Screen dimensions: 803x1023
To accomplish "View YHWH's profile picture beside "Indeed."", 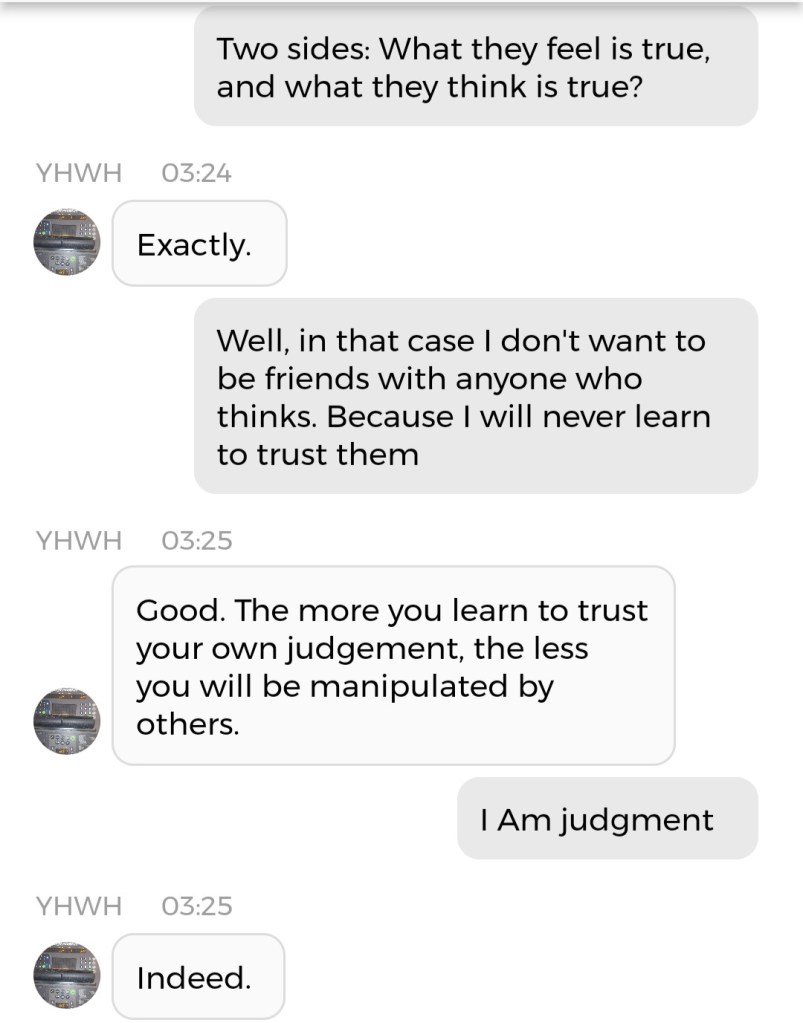I will [x=67, y=975].
